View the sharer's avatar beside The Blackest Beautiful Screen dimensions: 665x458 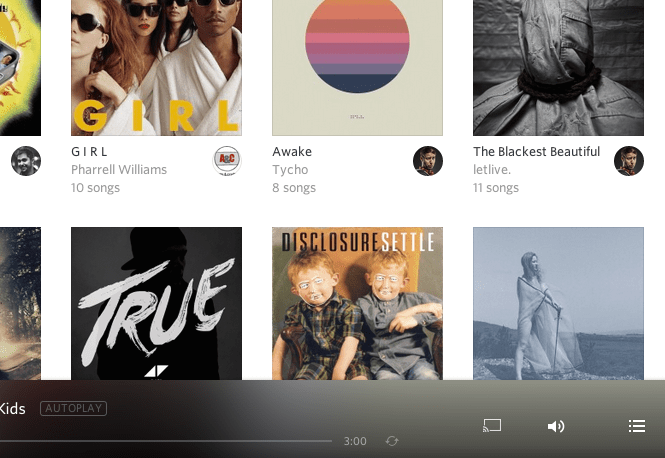coord(629,161)
